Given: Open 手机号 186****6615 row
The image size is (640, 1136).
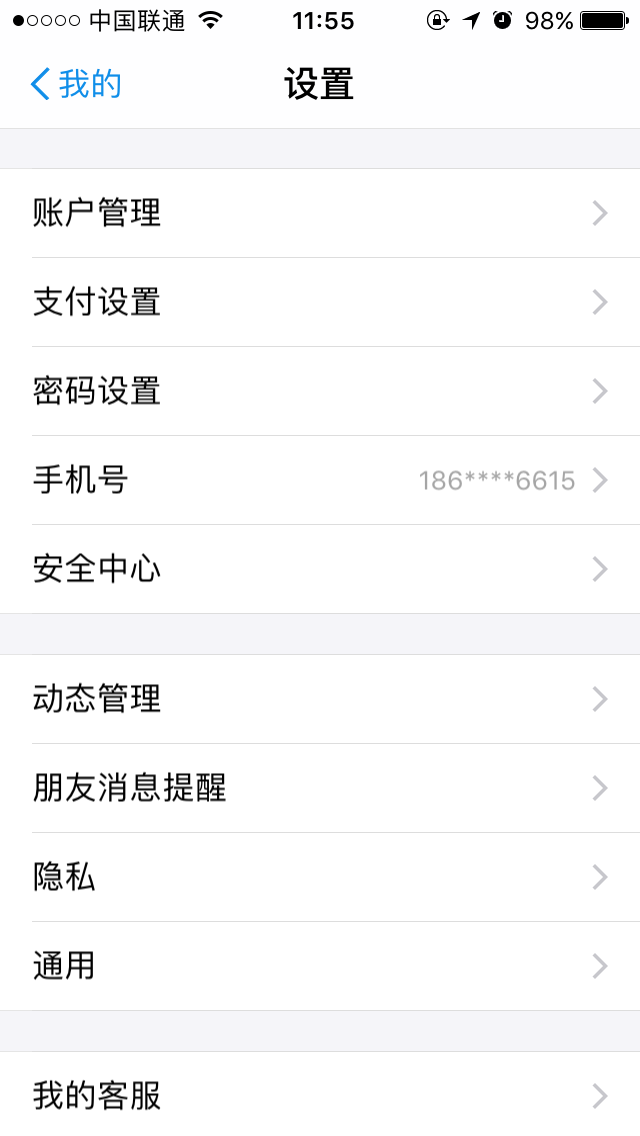Looking at the screenshot, I should pos(320,480).
